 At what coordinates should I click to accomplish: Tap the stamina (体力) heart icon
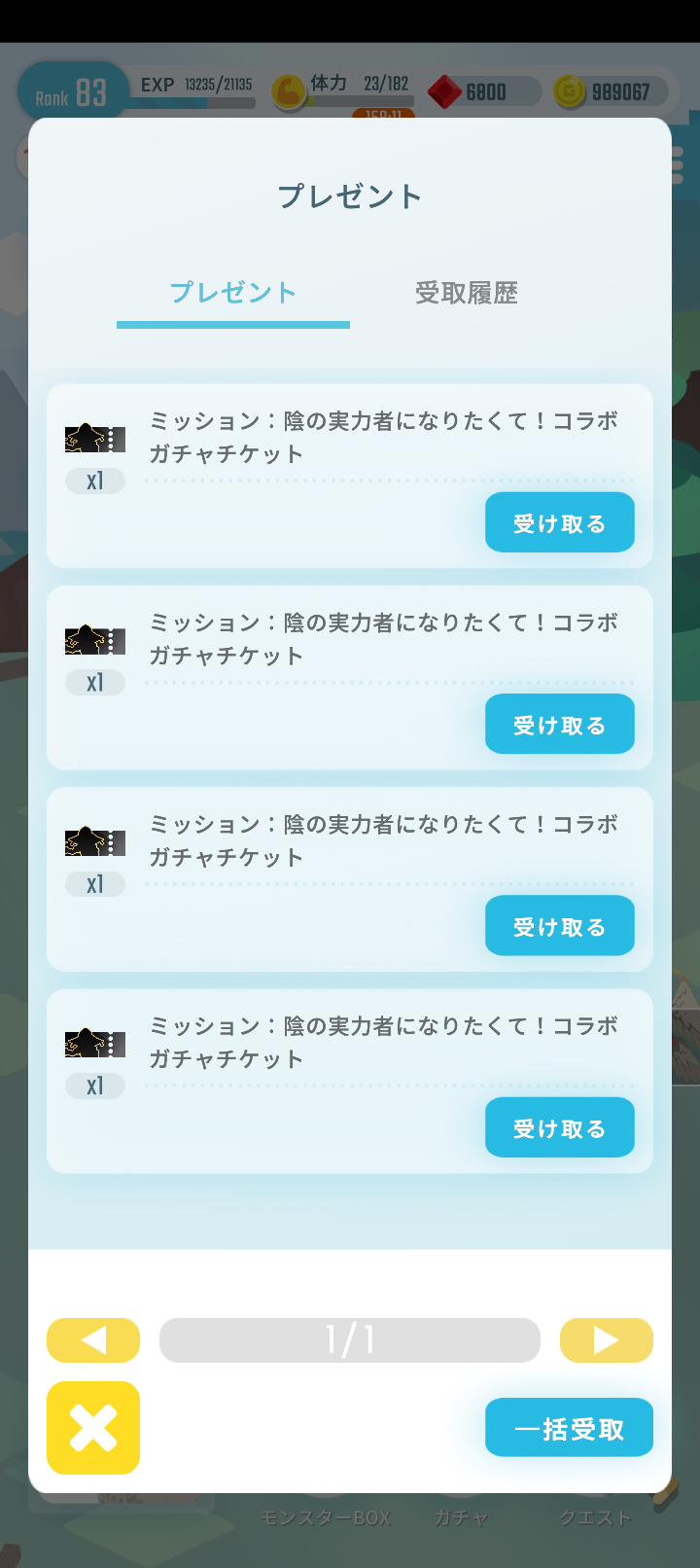[x=289, y=91]
